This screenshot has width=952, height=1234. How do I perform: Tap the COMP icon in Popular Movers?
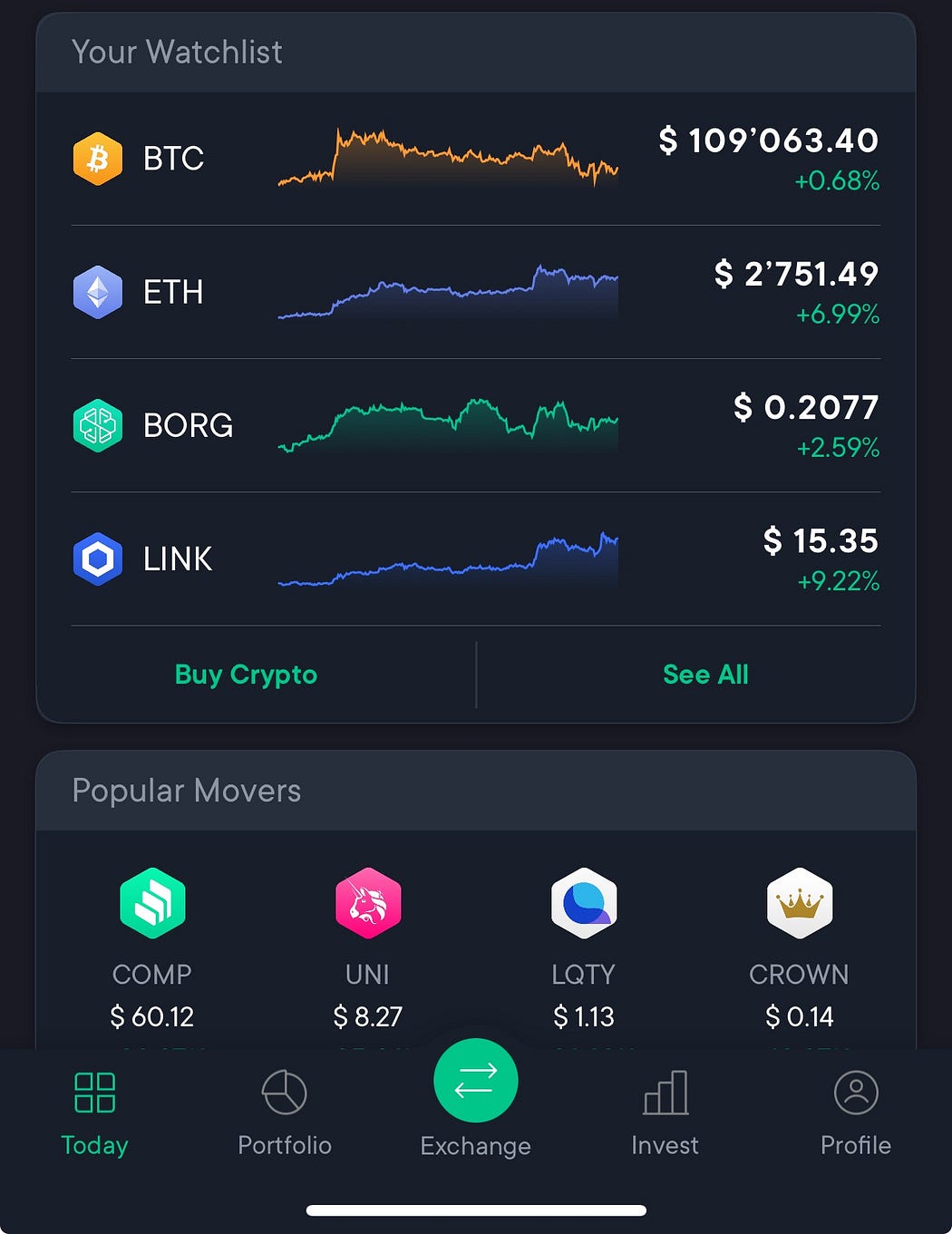coord(151,902)
